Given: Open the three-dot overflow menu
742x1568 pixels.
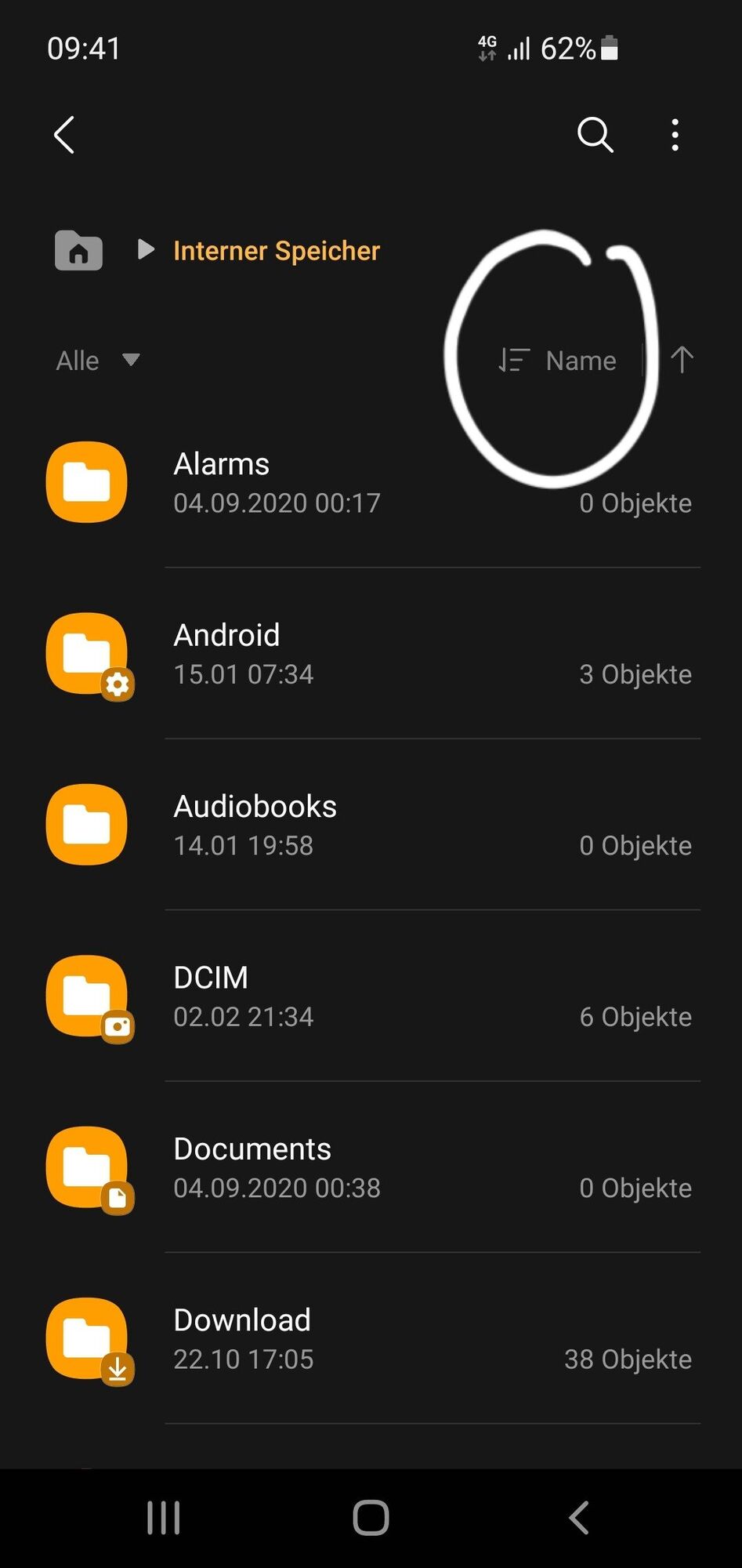Looking at the screenshot, I should pyautogui.click(x=675, y=135).
